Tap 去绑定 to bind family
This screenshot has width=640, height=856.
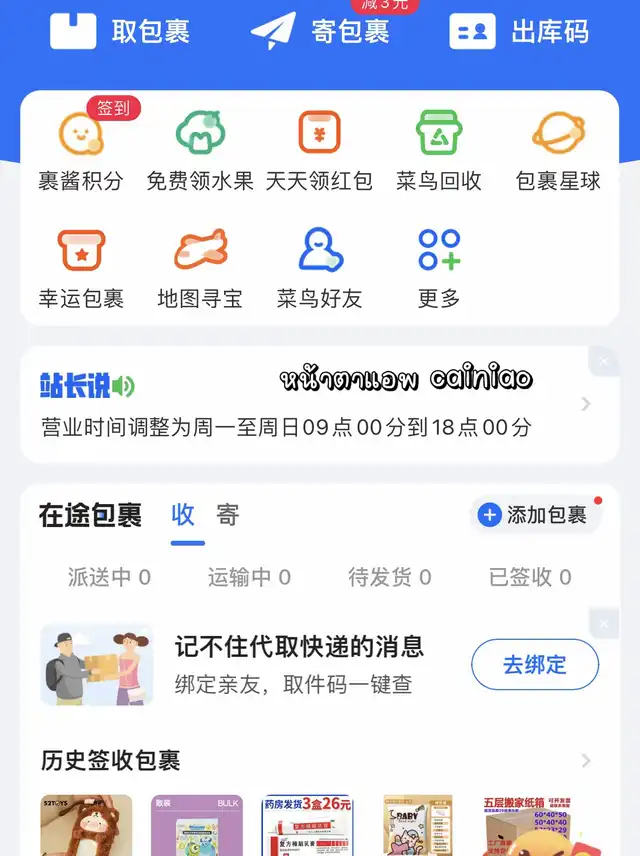click(535, 665)
